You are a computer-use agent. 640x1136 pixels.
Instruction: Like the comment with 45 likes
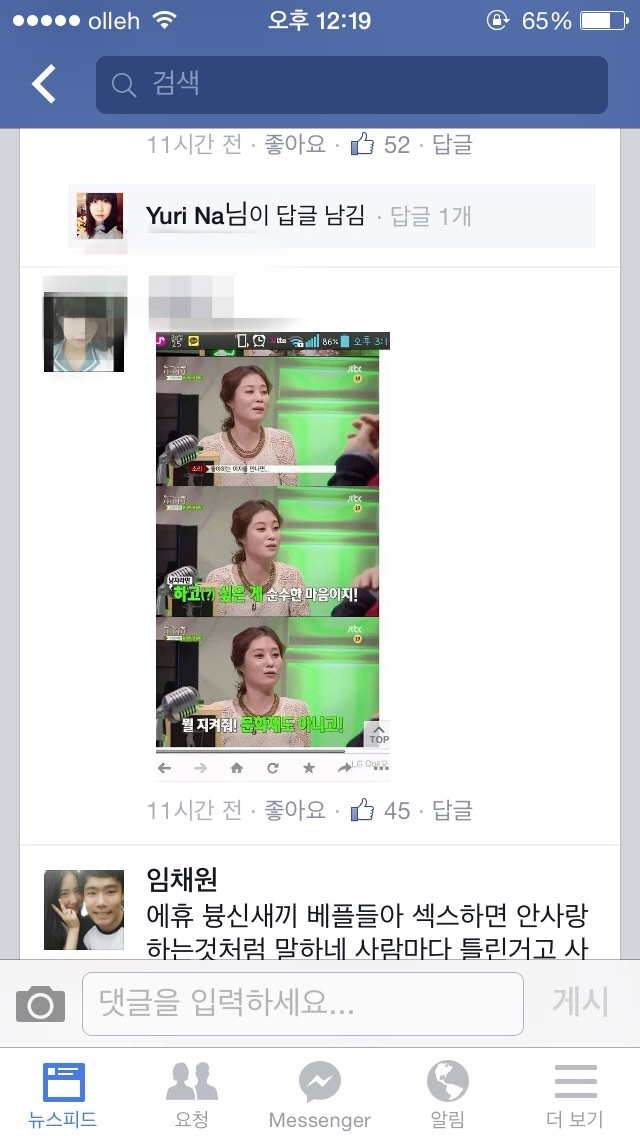tap(295, 810)
